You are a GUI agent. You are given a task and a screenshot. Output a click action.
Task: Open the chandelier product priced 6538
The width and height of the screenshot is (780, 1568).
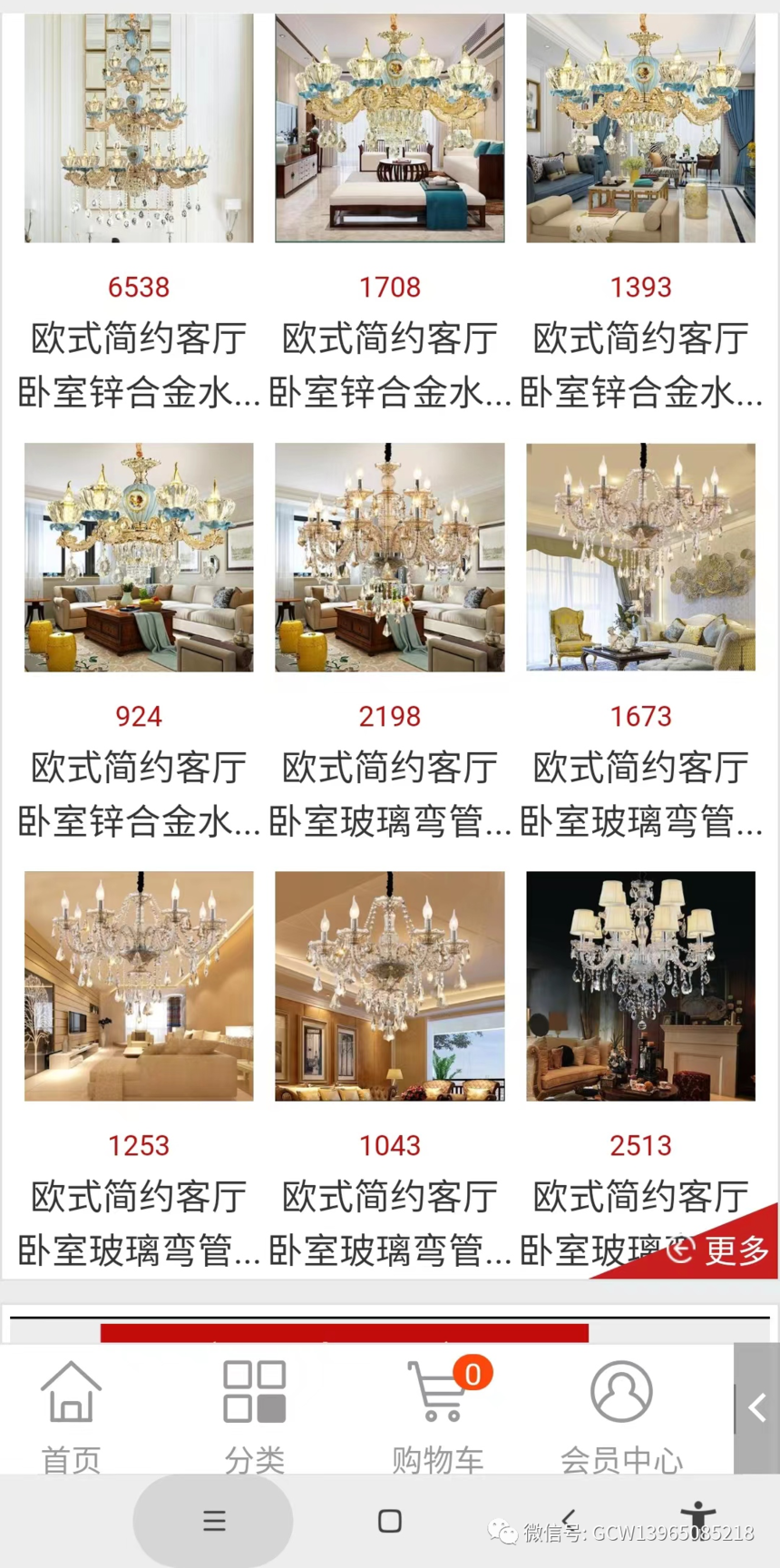(x=139, y=128)
